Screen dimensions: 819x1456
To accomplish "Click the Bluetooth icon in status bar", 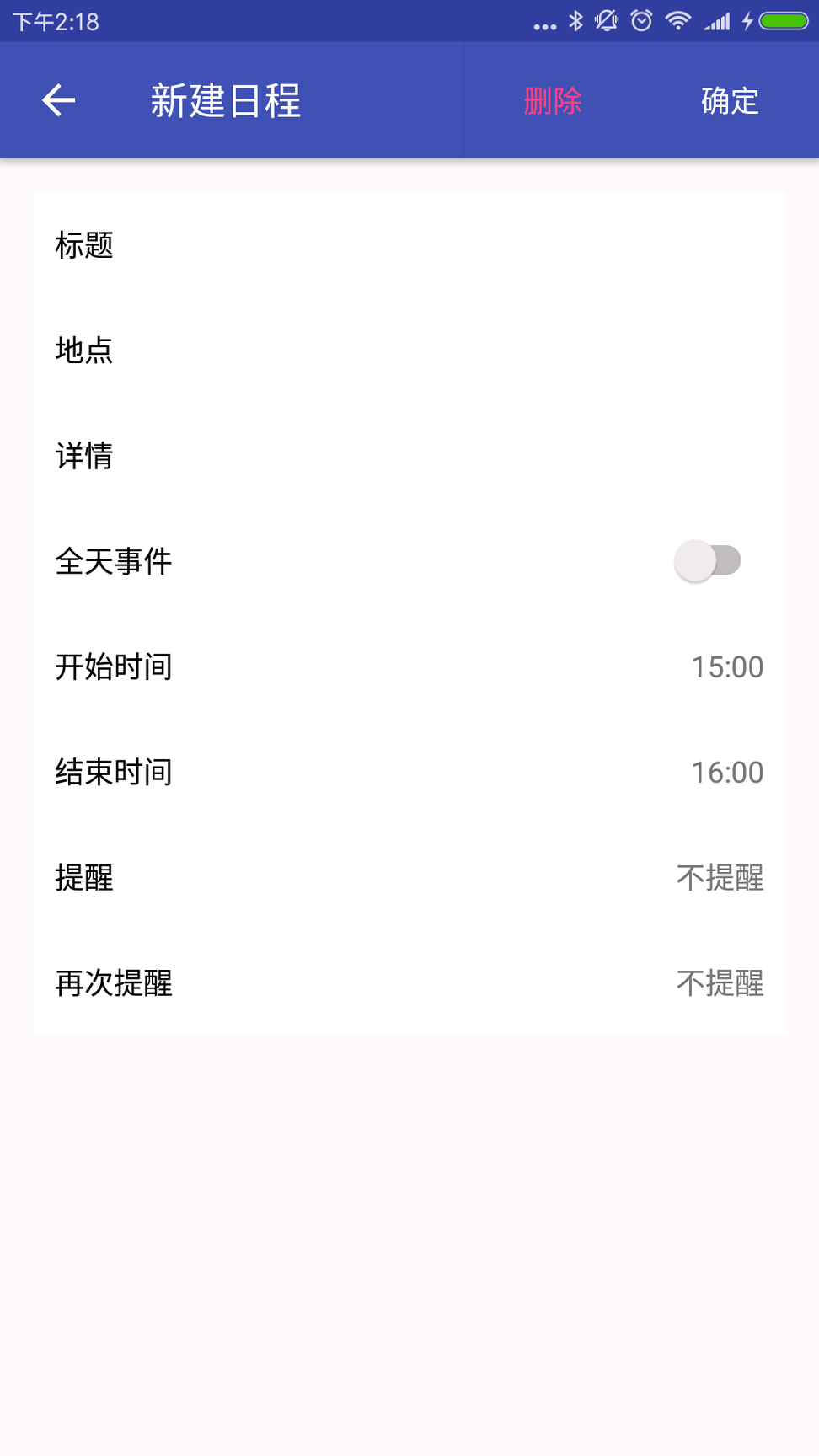I will pyautogui.click(x=576, y=21).
